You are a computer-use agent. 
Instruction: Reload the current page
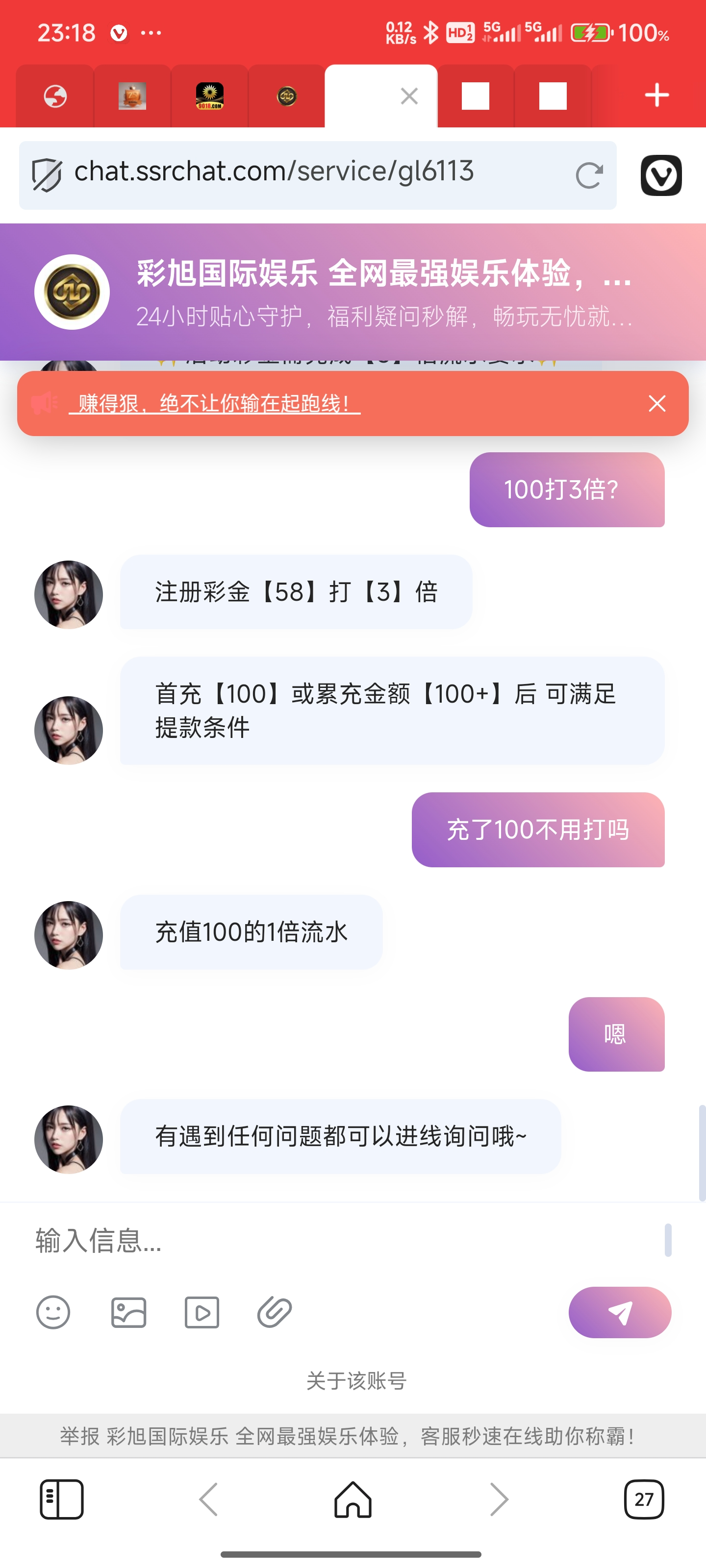pos(588,176)
